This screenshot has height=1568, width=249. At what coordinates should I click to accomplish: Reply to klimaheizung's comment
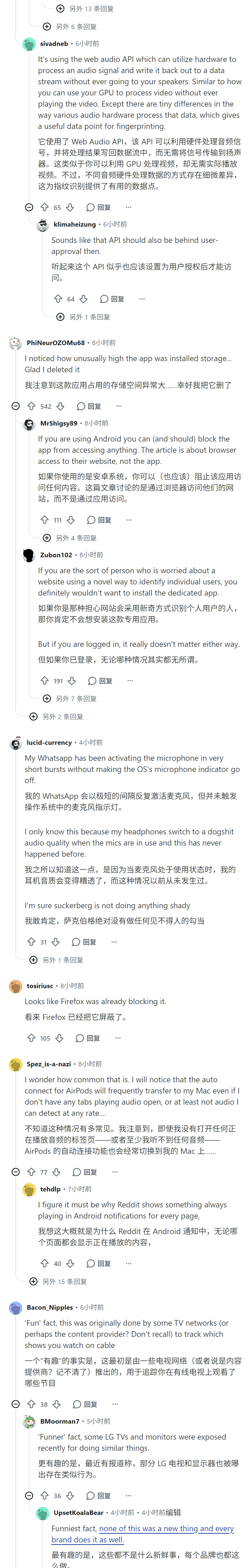112,299
